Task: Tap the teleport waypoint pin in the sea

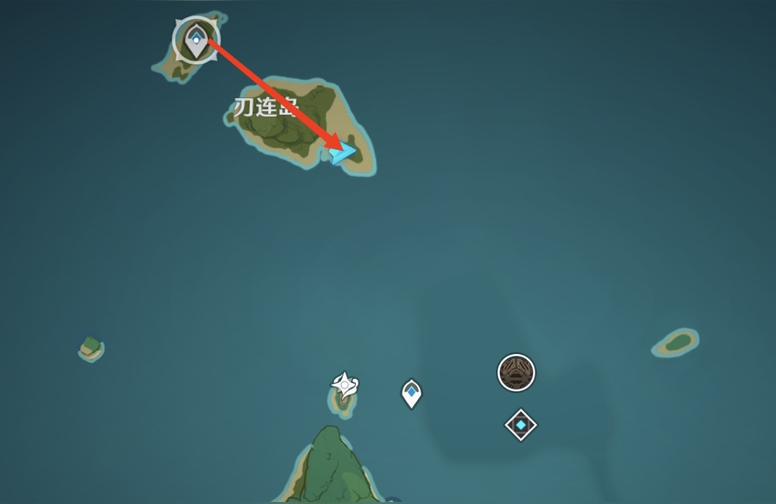Action: [411, 393]
